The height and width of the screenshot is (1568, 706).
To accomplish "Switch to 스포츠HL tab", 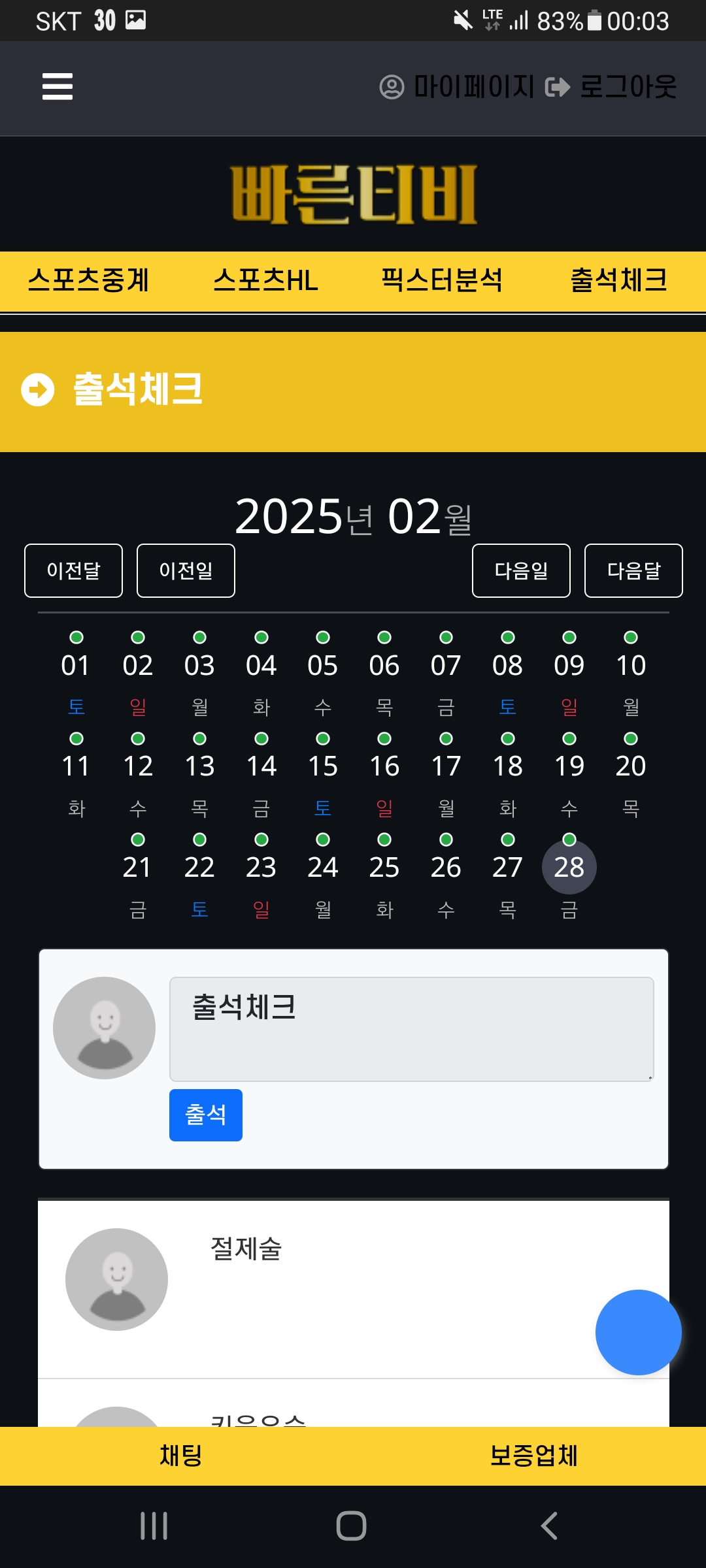I will click(x=265, y=281).
